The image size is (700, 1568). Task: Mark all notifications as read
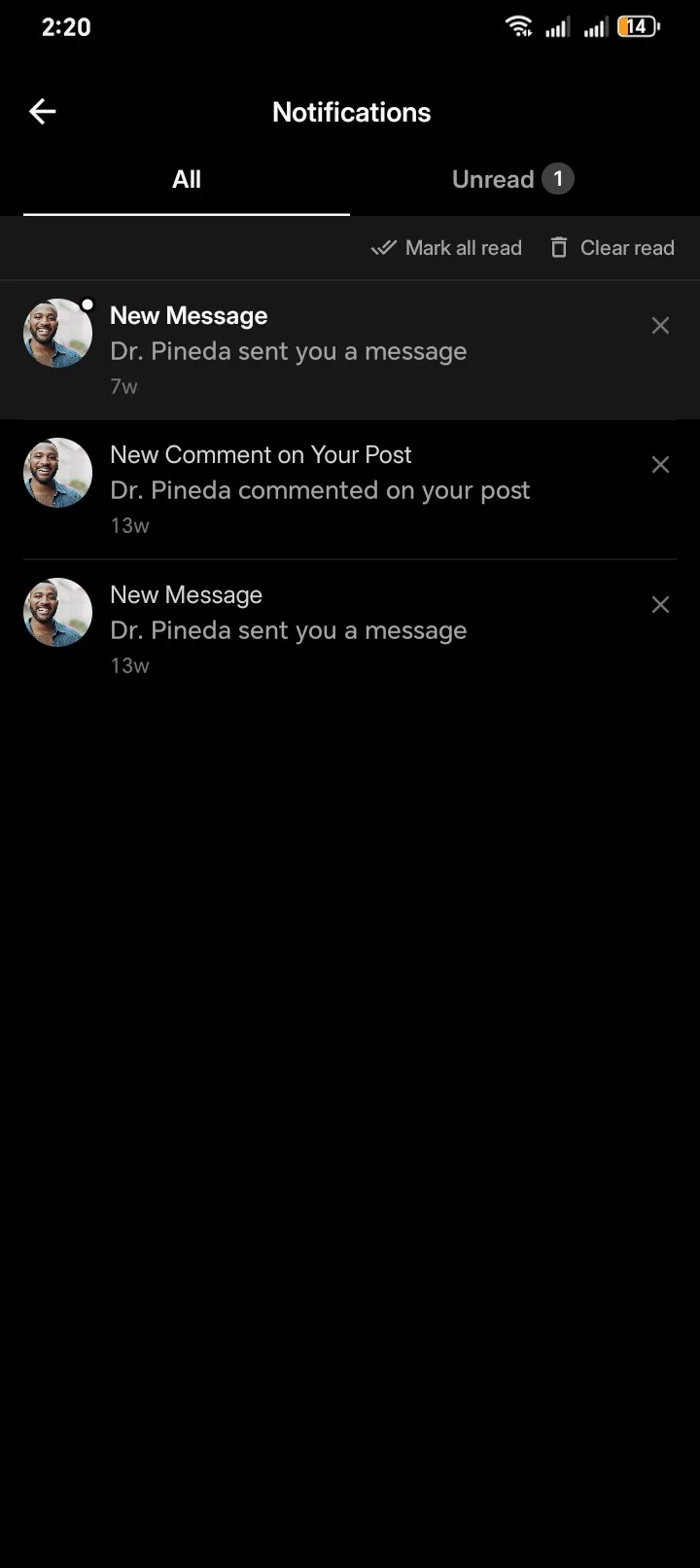[x=447, y=248]
